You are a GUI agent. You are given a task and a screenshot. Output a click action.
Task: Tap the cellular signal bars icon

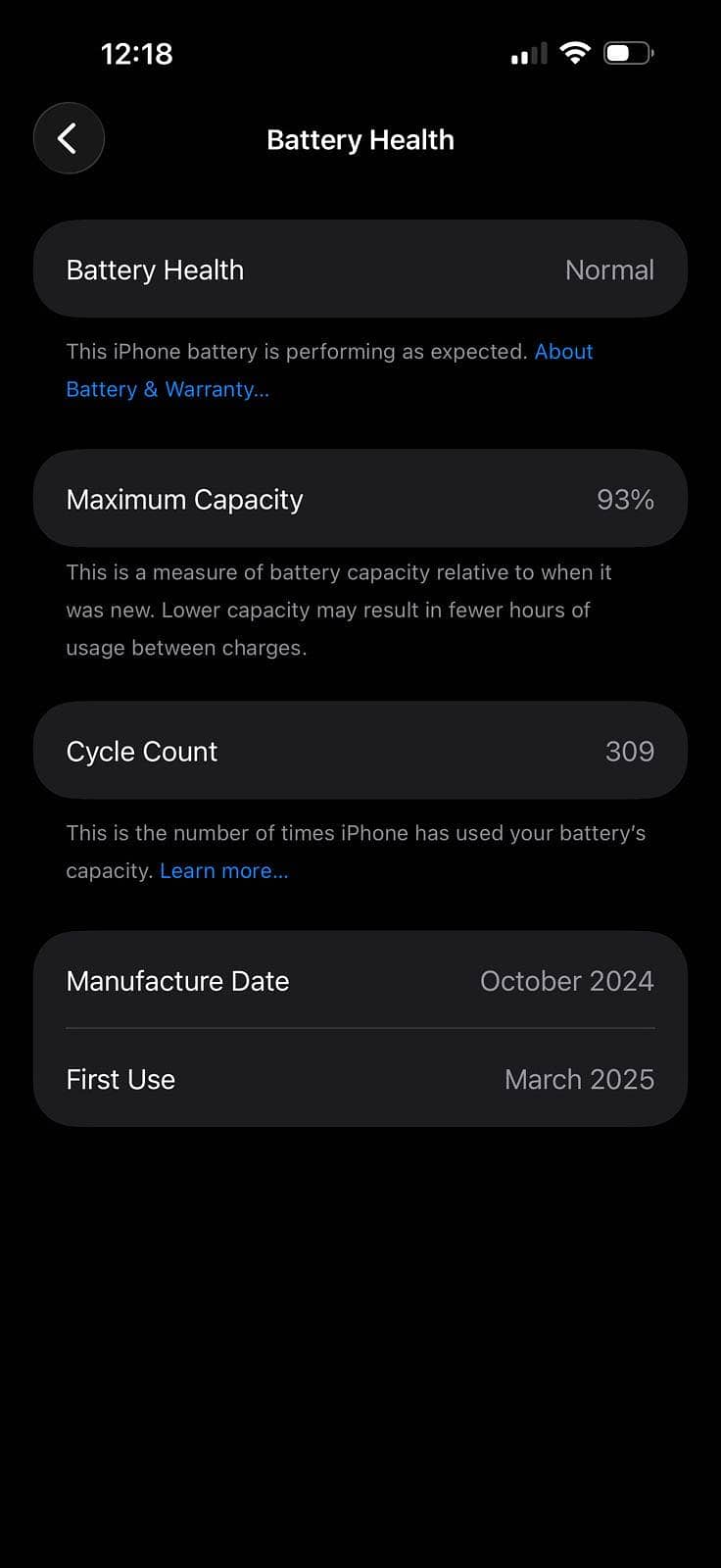click(x=528, y=54)
